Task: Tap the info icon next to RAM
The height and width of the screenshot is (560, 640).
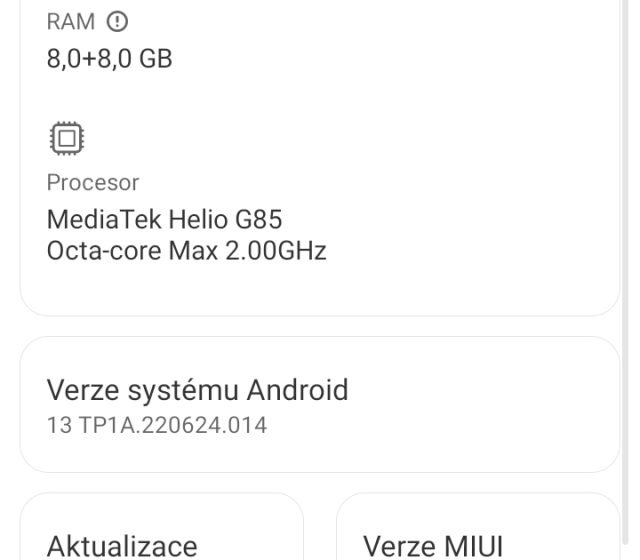Action: (x=117, y=21)
